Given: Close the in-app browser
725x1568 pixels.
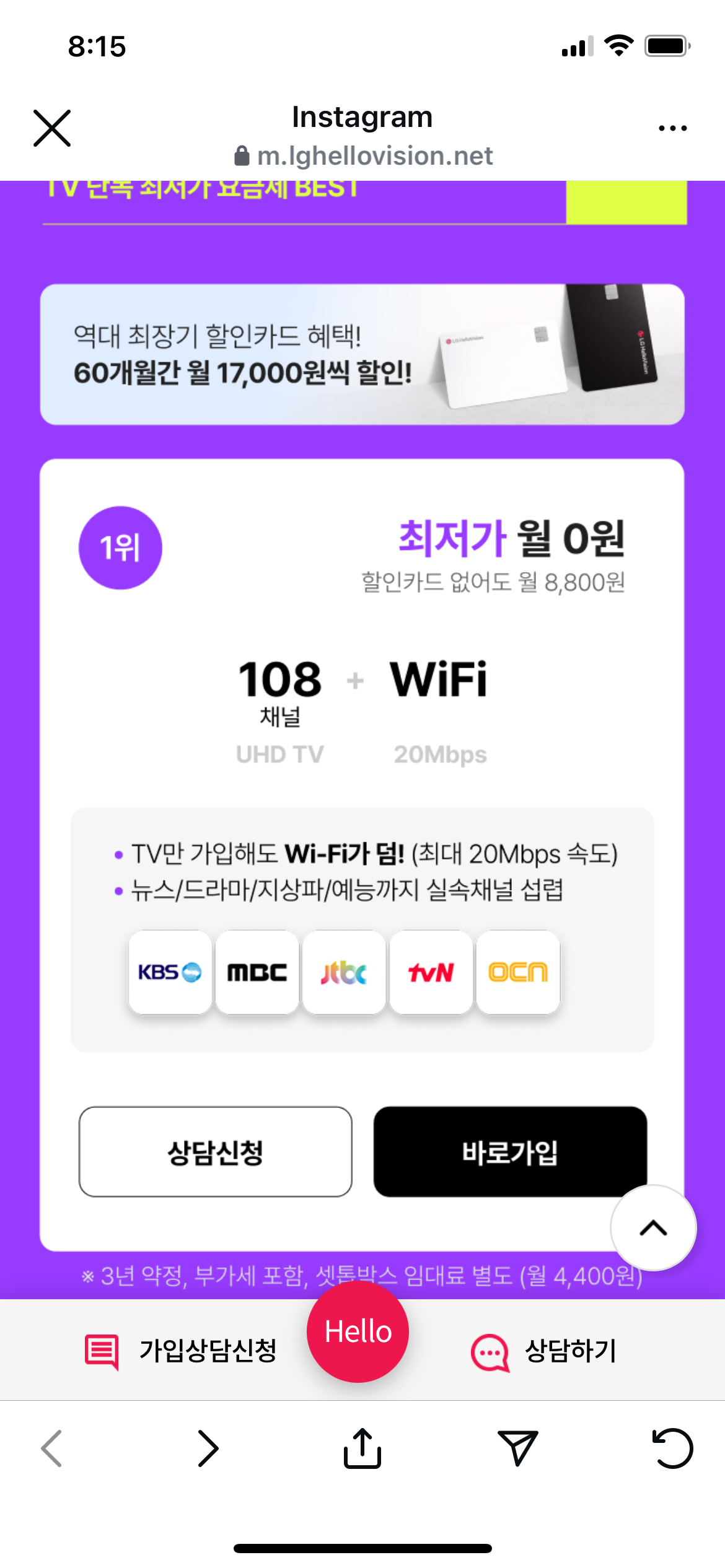Looking at the screenshot, I should [52, 128].
